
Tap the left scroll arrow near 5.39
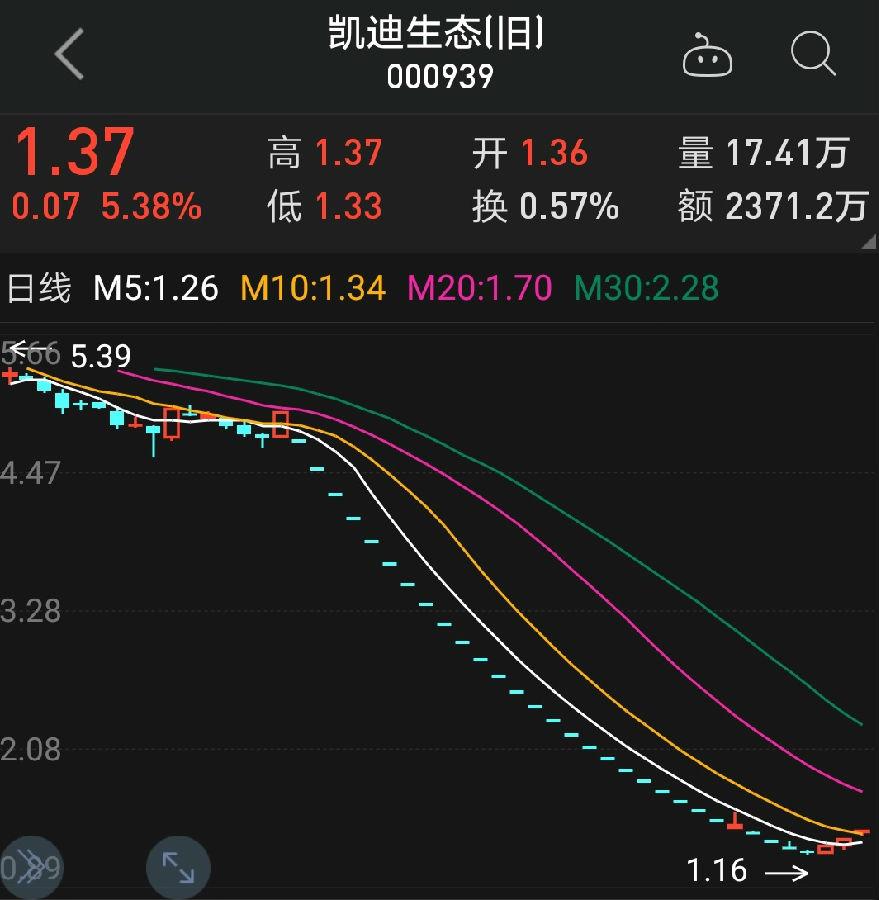pos(22,349)
